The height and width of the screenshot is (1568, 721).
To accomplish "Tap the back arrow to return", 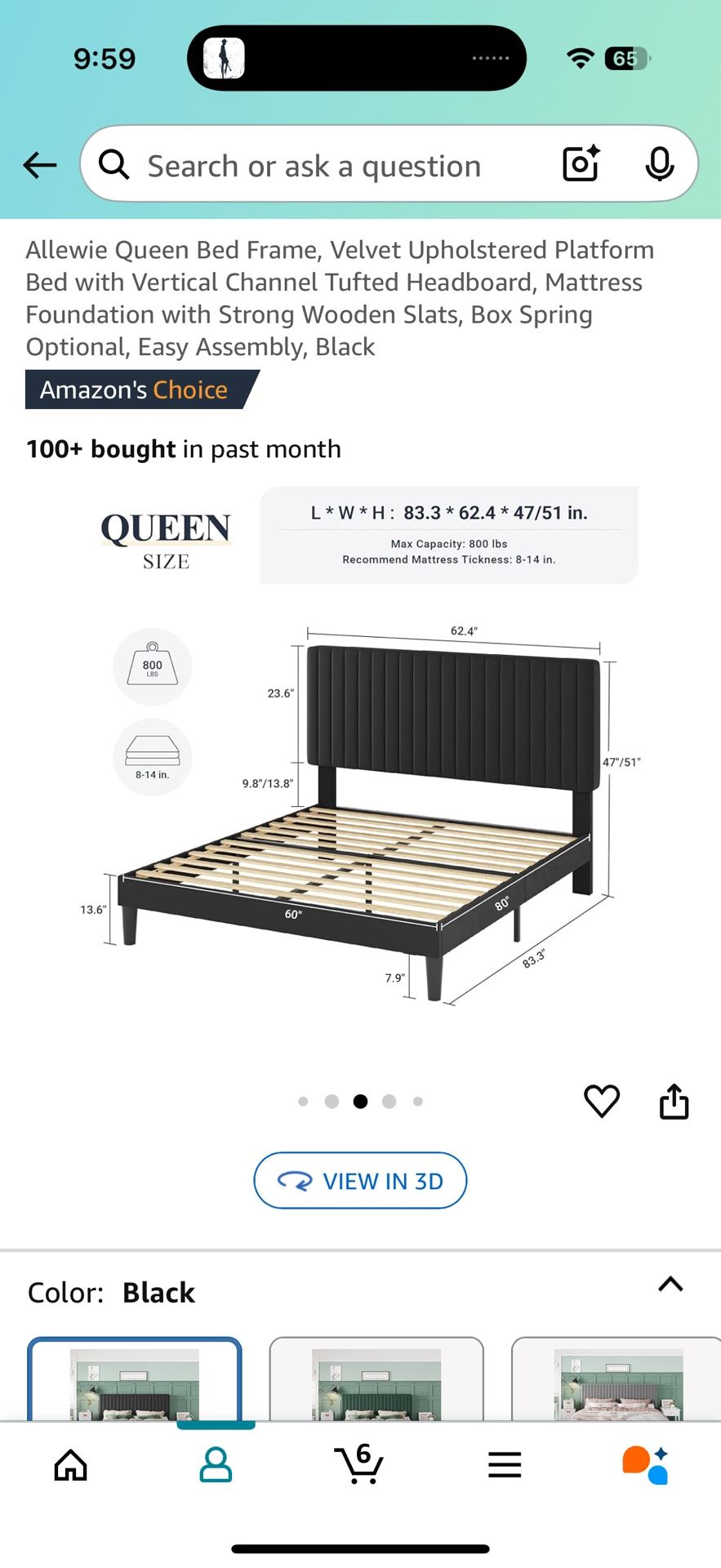I will pos(39,164).
